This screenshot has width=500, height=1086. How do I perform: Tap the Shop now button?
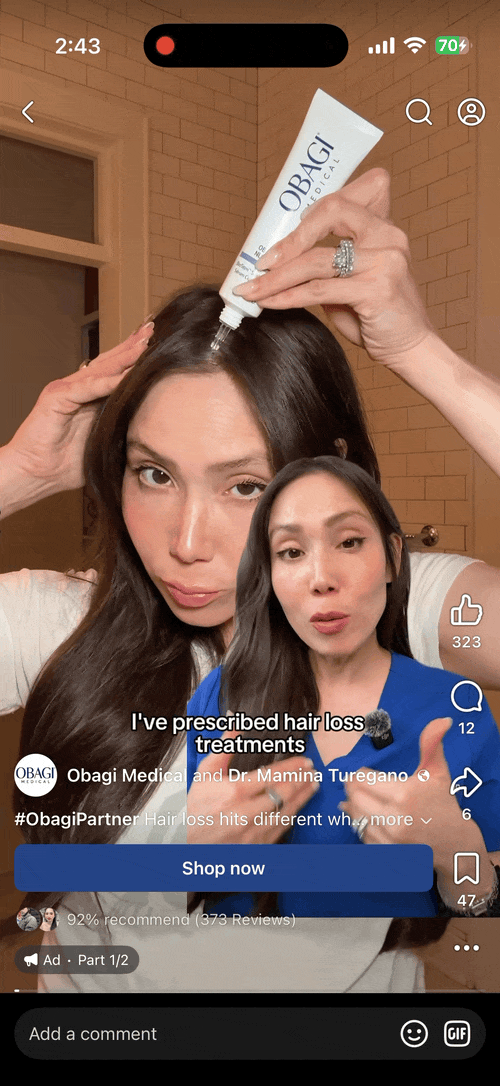coord(224,868)
